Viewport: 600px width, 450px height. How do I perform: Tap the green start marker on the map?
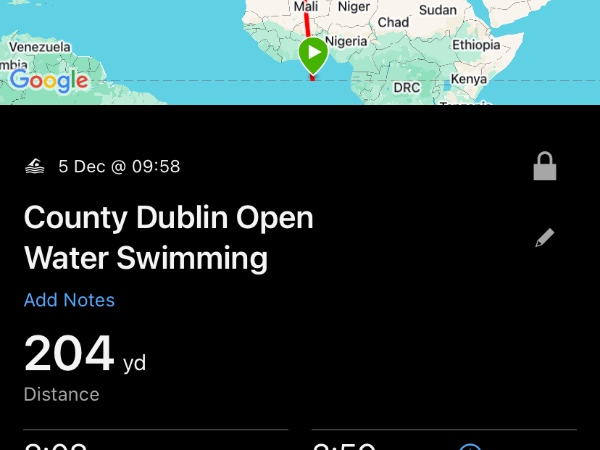314,53
